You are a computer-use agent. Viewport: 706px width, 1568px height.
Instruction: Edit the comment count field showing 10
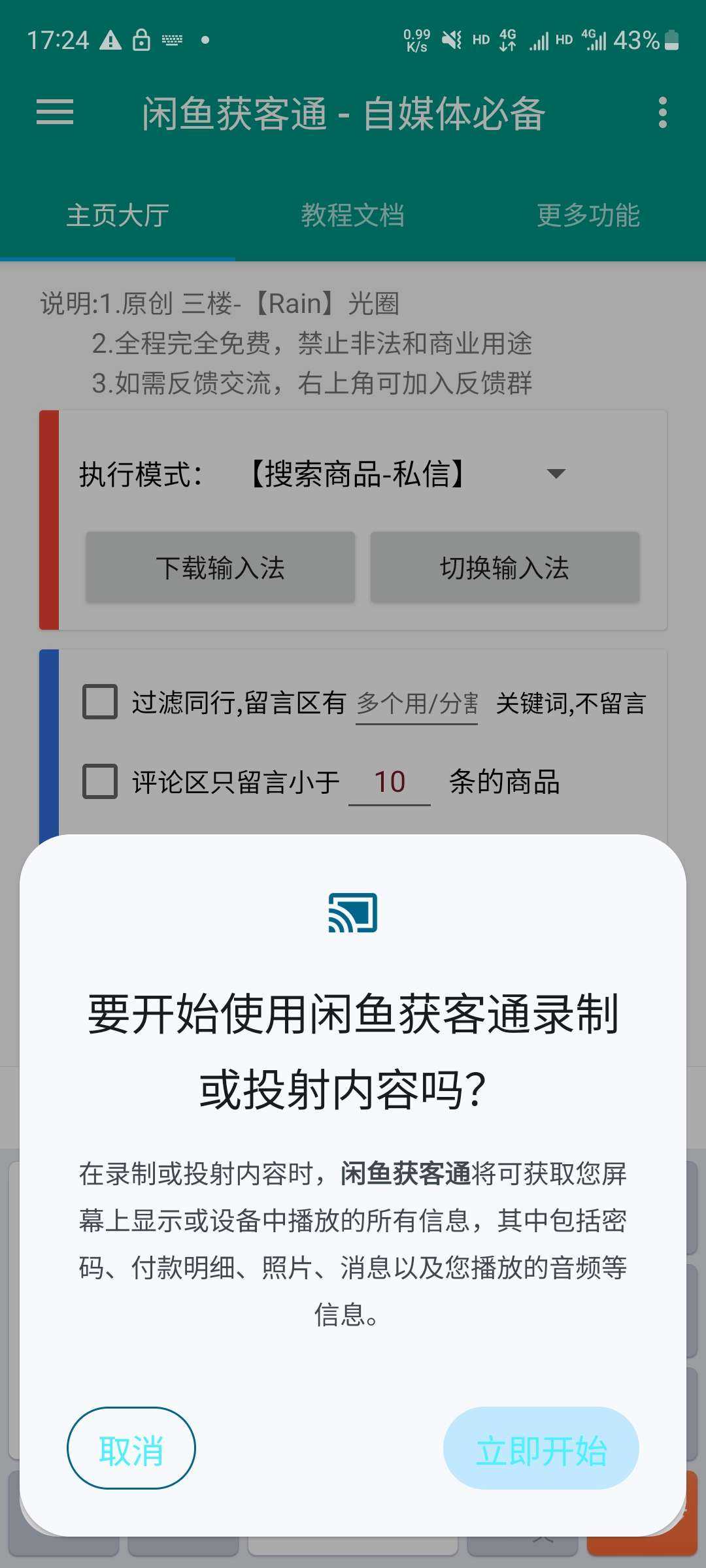pos(390,782)
